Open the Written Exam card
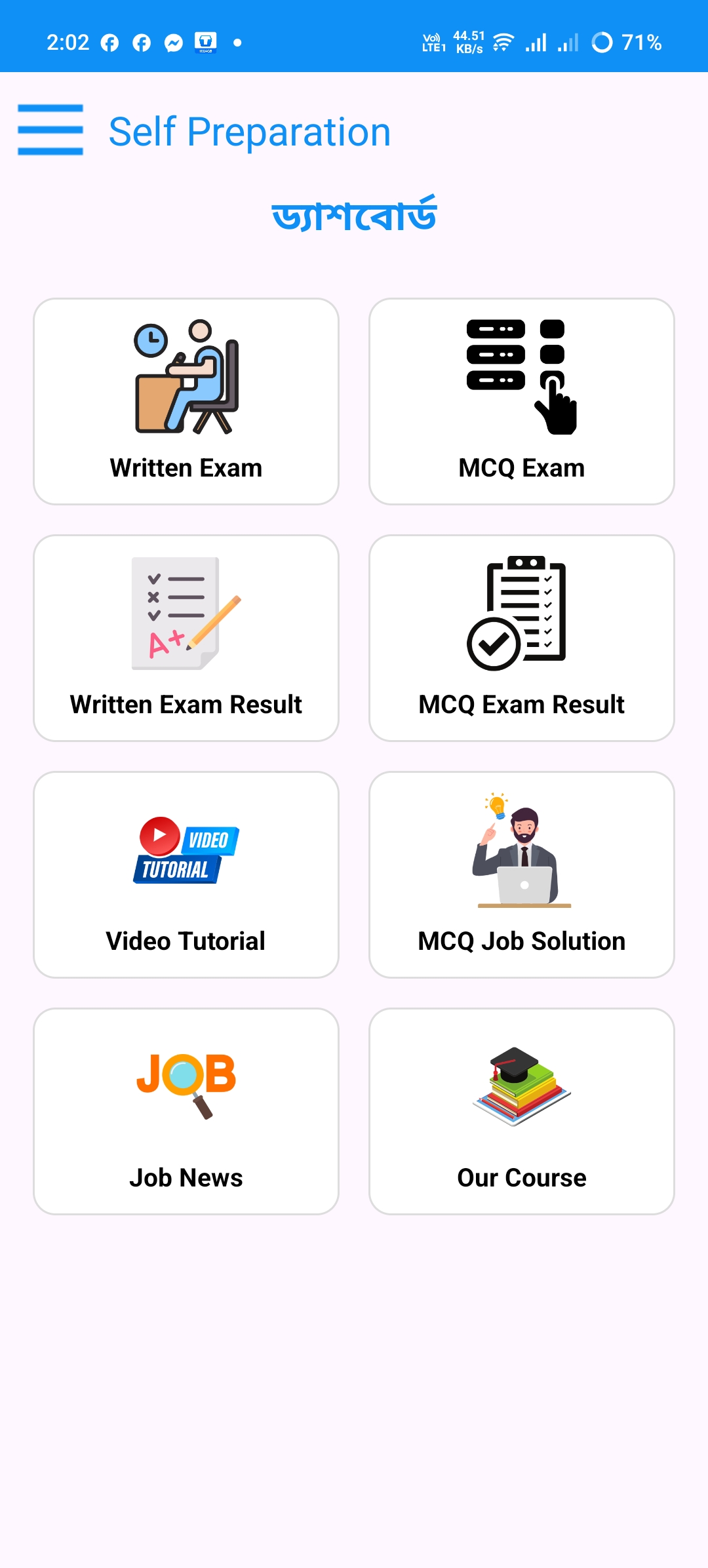This screenshot has height=1568, width=708. point(186,401)
